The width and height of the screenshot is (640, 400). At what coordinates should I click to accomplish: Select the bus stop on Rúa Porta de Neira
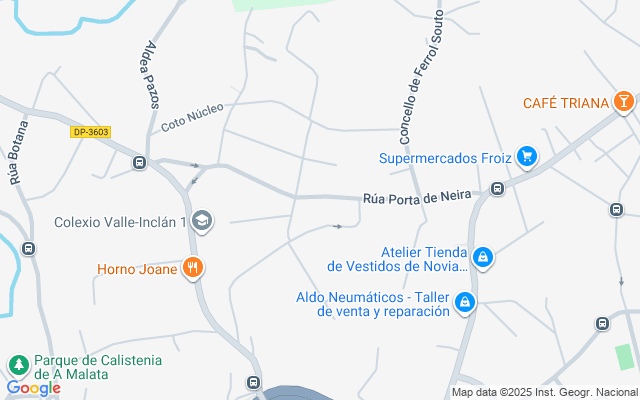[497, 188]
